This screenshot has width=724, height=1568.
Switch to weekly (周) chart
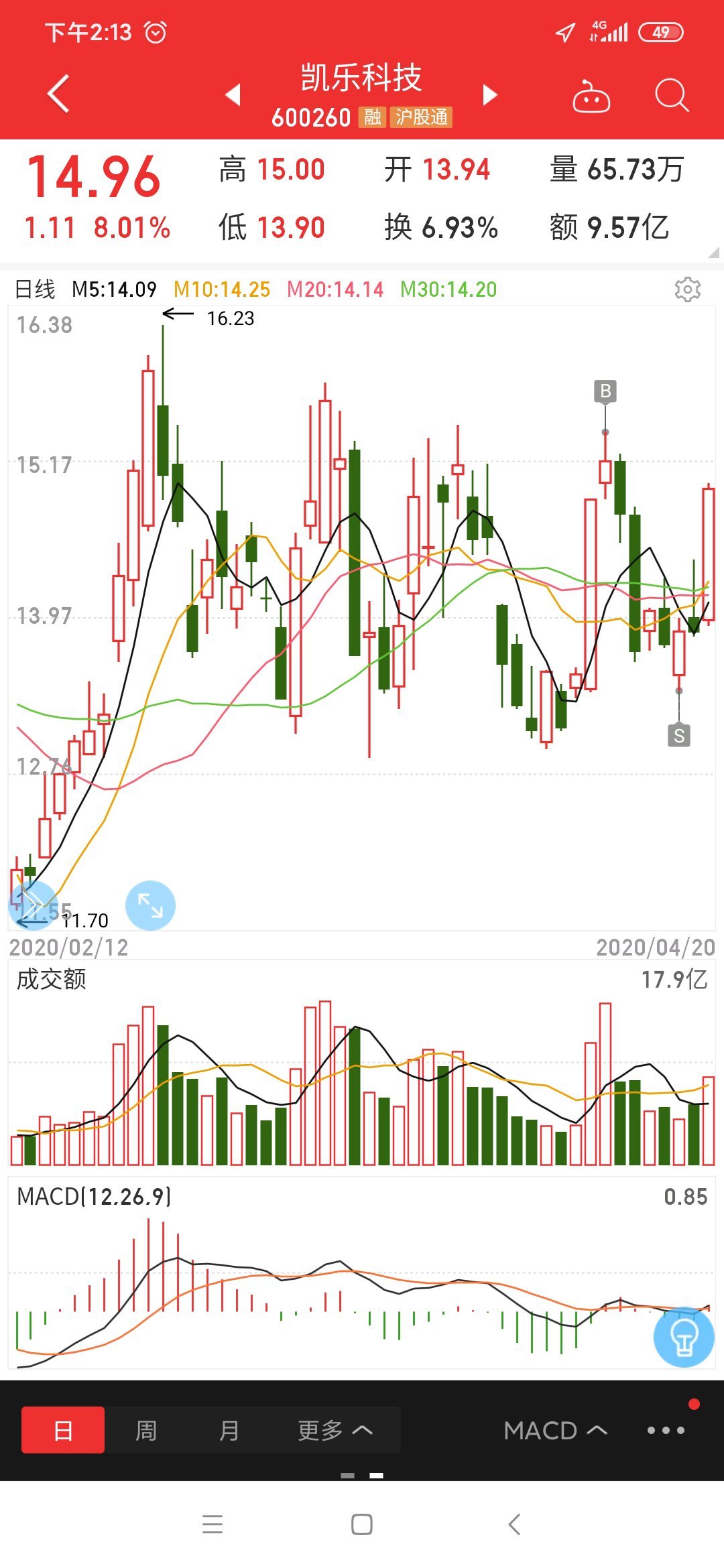[146, 1430]
